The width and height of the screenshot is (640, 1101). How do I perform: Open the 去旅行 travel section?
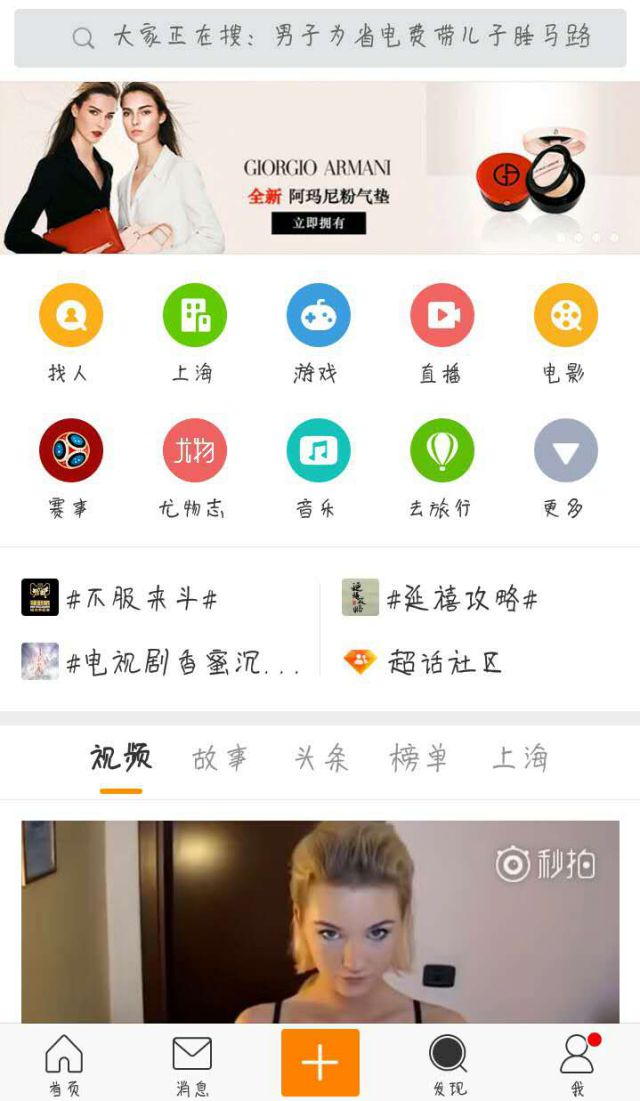click(442, 451)
